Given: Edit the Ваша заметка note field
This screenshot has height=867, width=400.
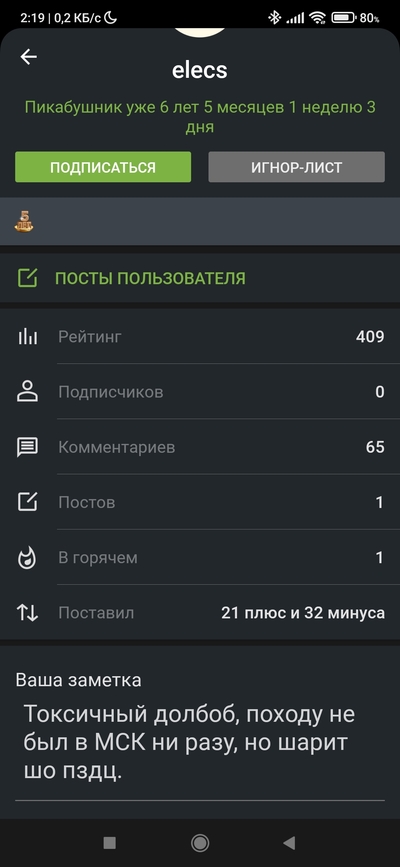Looking at the screenshot, I should pyautogui.click(x=200, y=742).
